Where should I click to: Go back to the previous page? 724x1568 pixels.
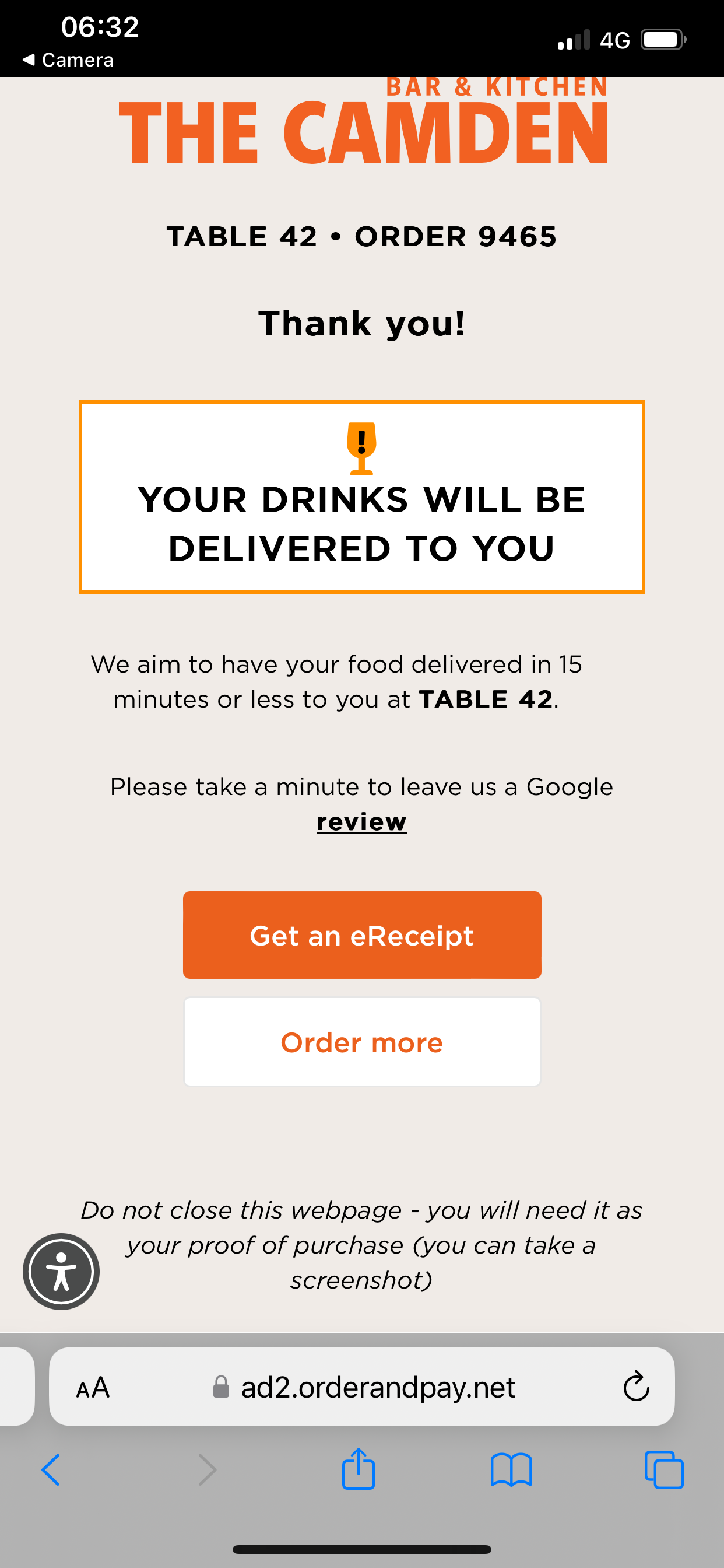click(51, 1471)
